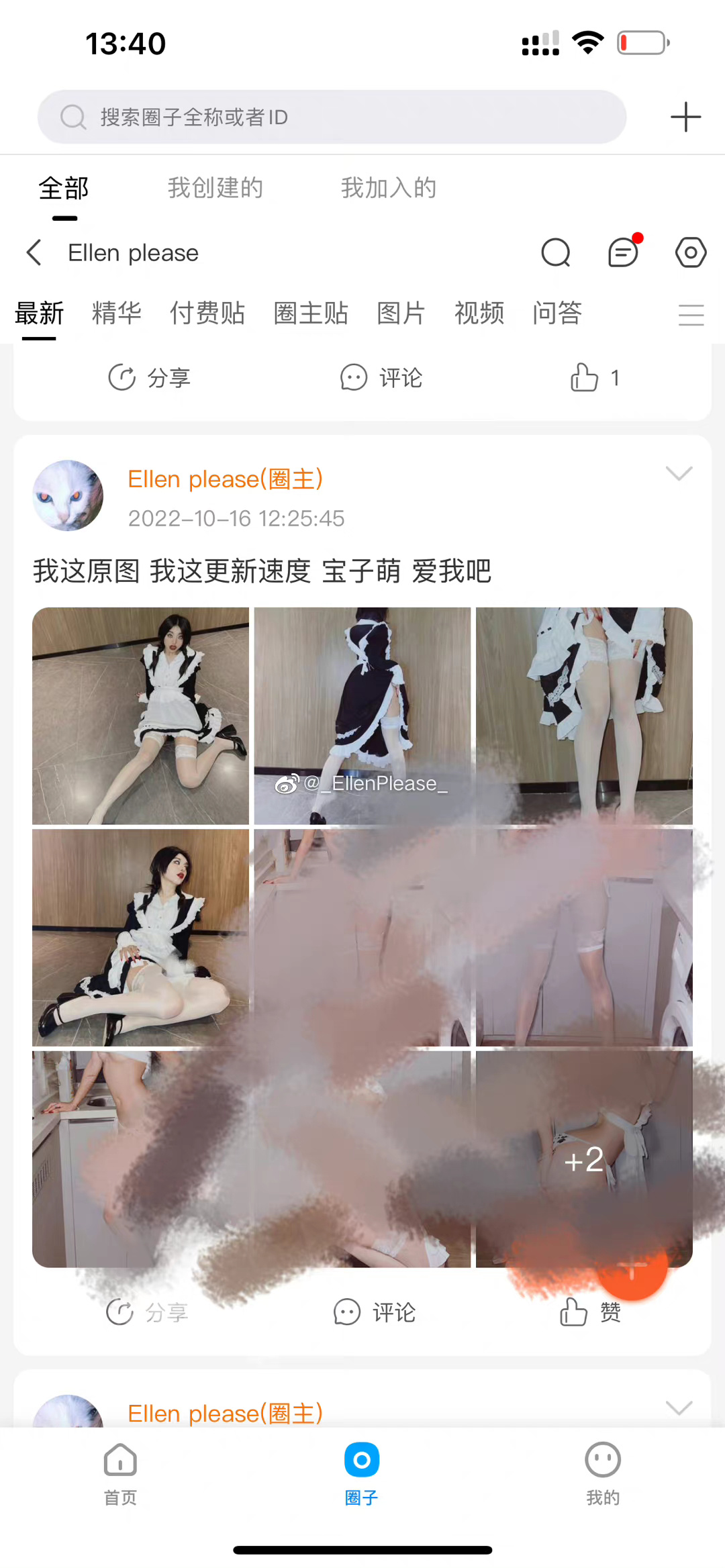Switch to the 我加入的 tab
Viewport: 725px width, 1568px height.
point(388,188)
